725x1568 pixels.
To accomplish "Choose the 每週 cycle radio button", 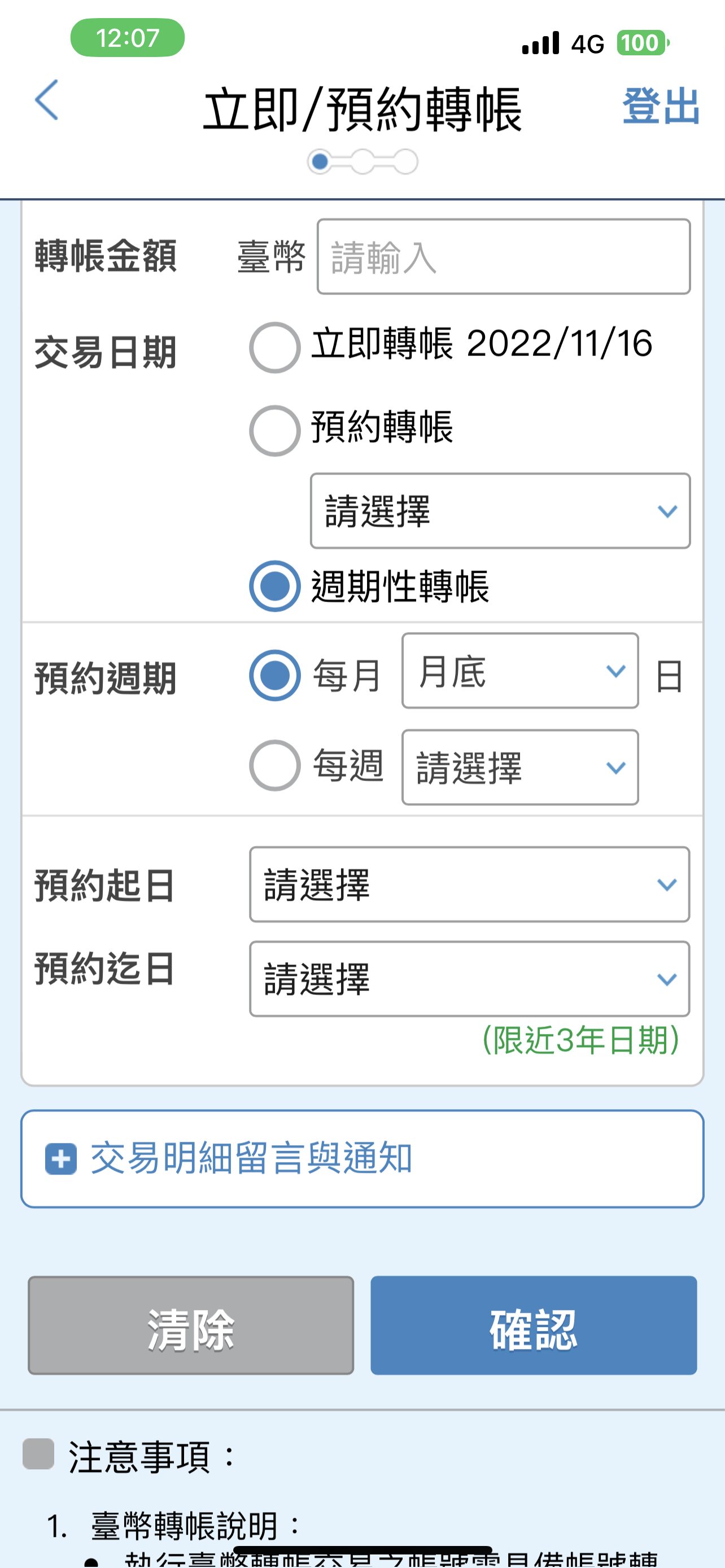I will 274,766.
